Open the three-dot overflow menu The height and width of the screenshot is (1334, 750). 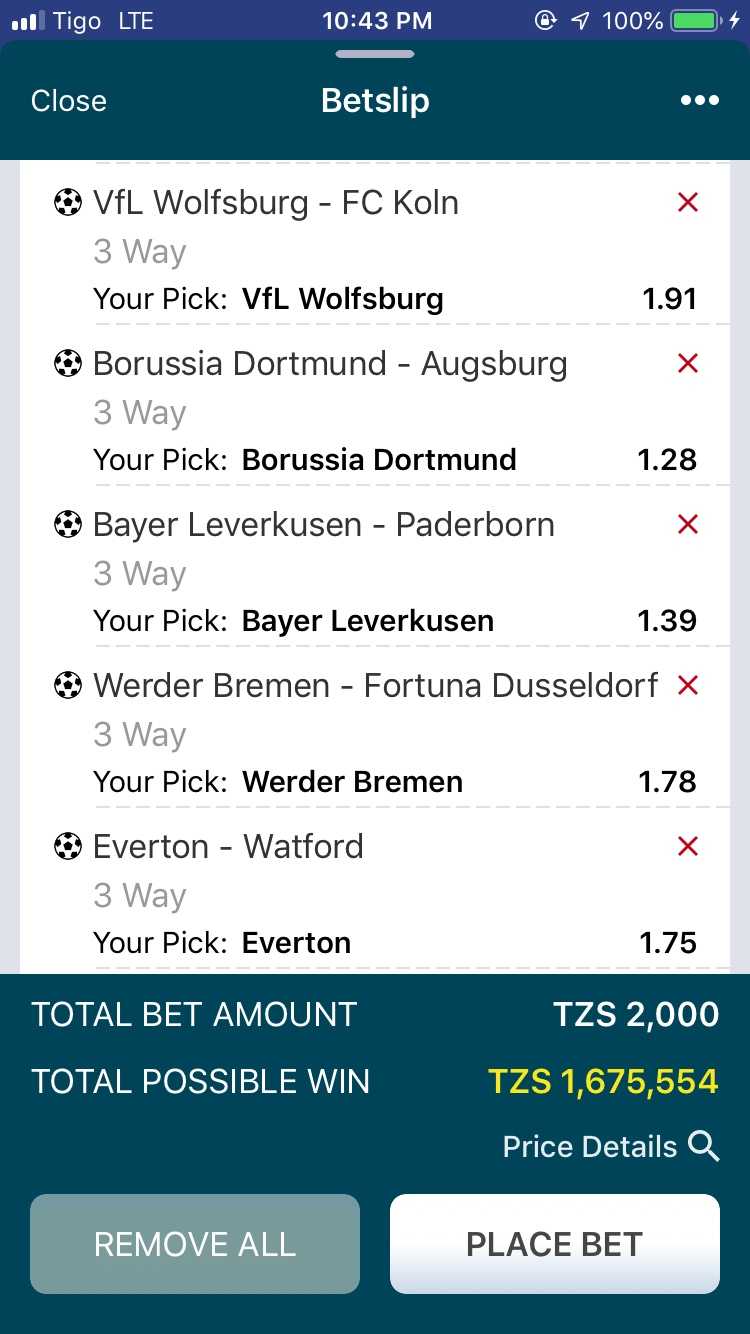(699, 100)
